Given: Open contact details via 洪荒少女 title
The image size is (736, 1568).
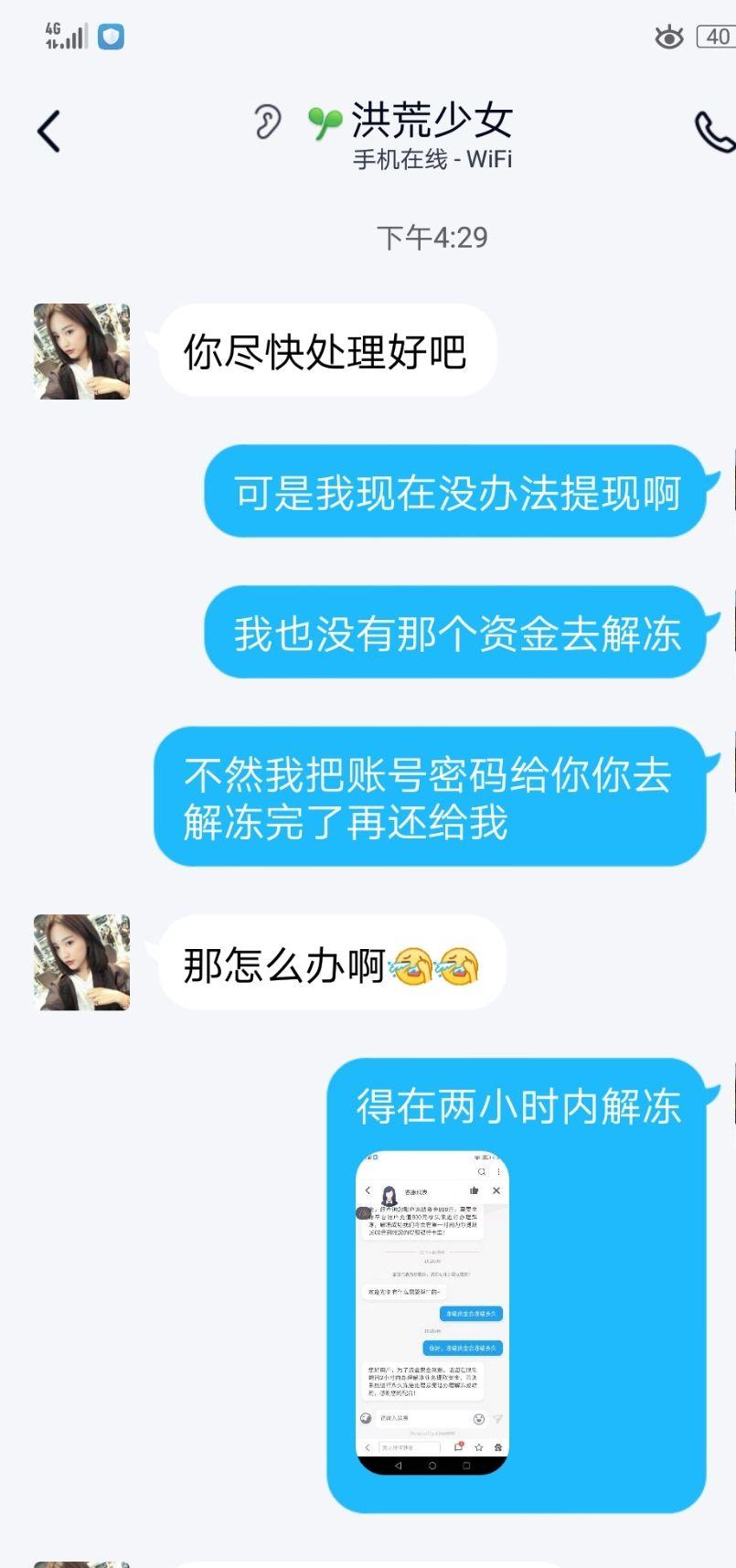Looking at the screenshot, I should pyautogui.click(x=432, y=121).
